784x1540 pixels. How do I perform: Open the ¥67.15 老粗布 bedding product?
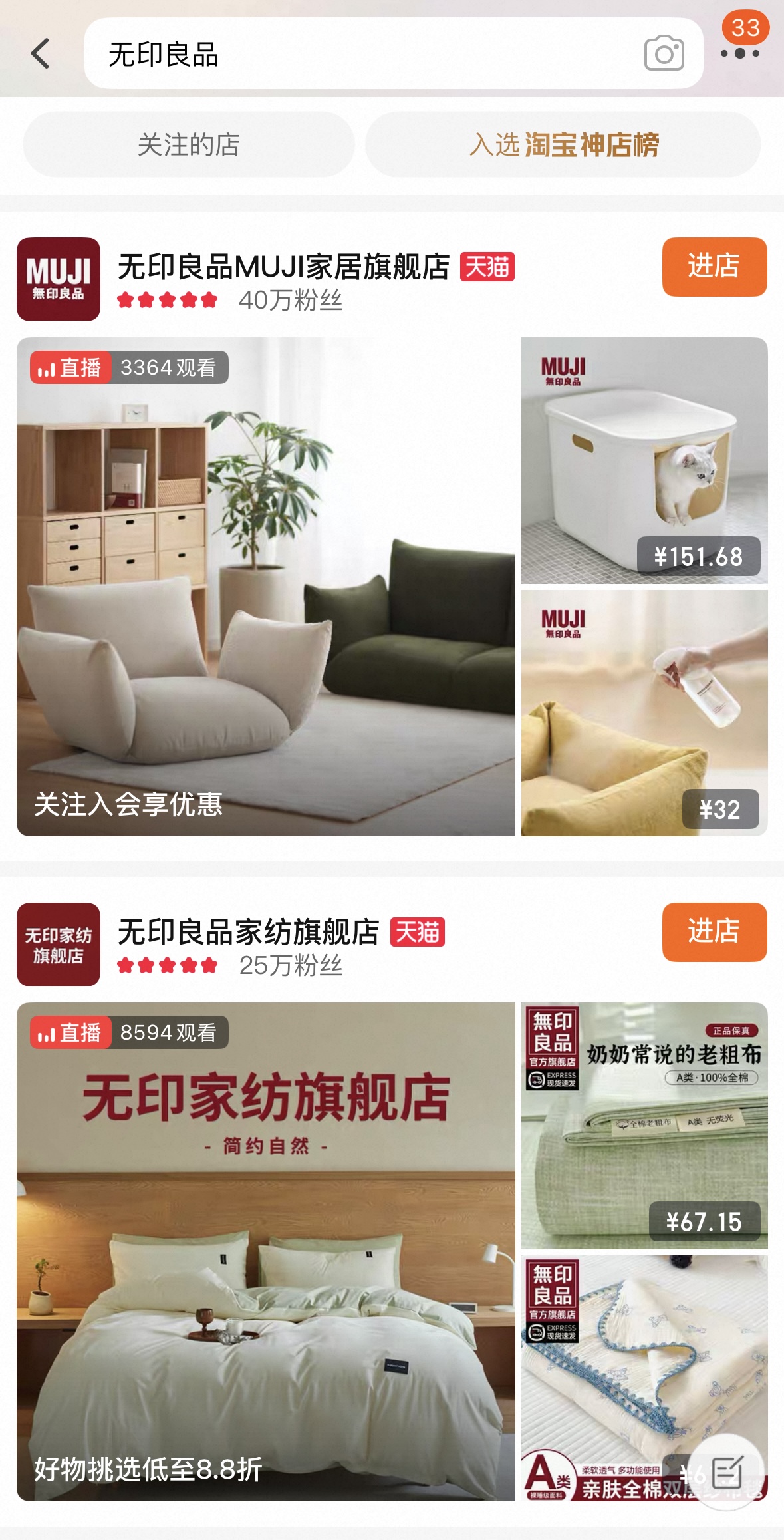644,1126
